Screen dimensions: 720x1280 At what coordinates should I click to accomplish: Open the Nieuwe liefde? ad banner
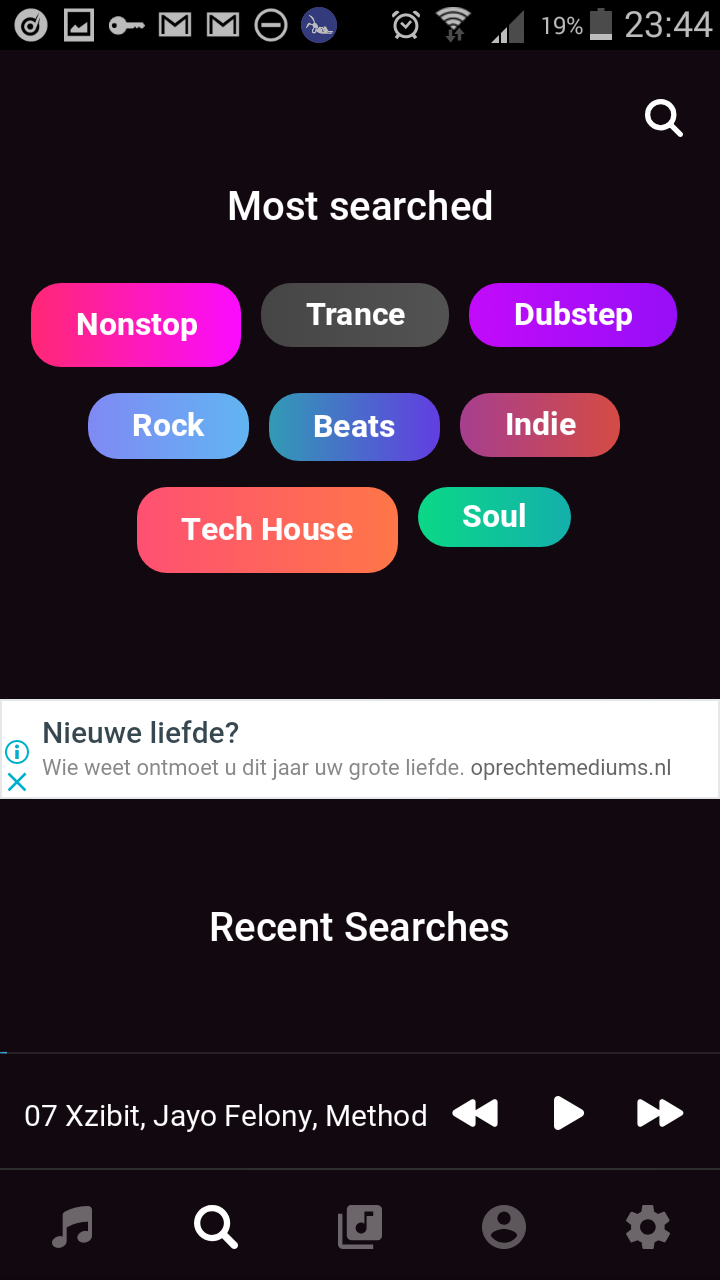tap(360, 749)
